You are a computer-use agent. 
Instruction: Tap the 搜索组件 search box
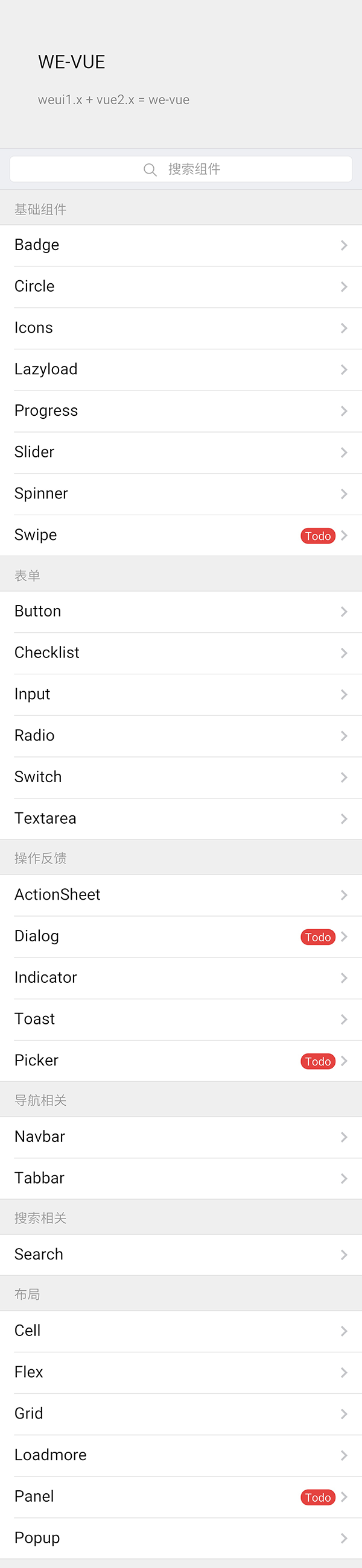click(x=181, y=169)
